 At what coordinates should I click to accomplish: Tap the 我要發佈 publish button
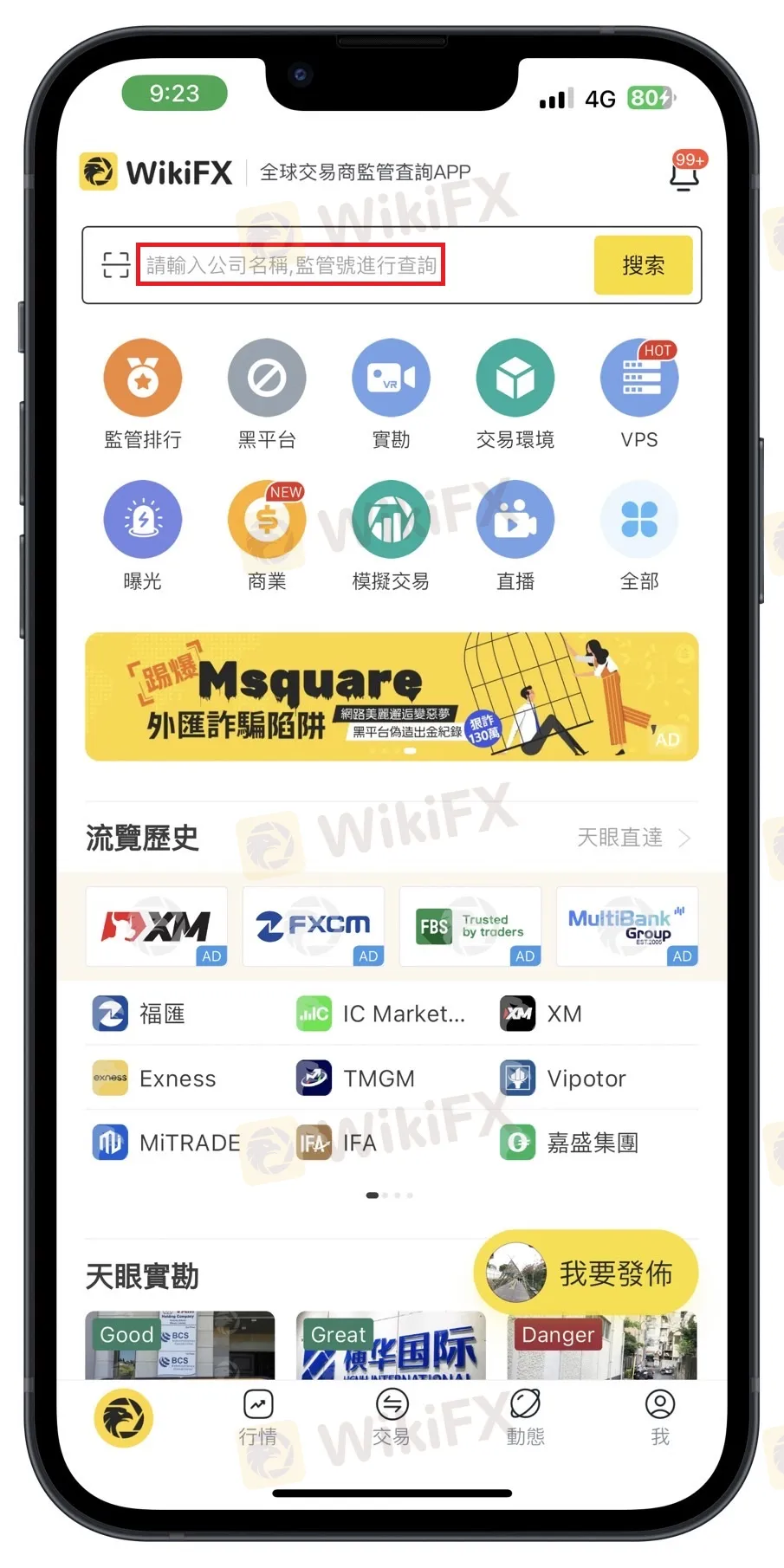(x=586, y=1273)
